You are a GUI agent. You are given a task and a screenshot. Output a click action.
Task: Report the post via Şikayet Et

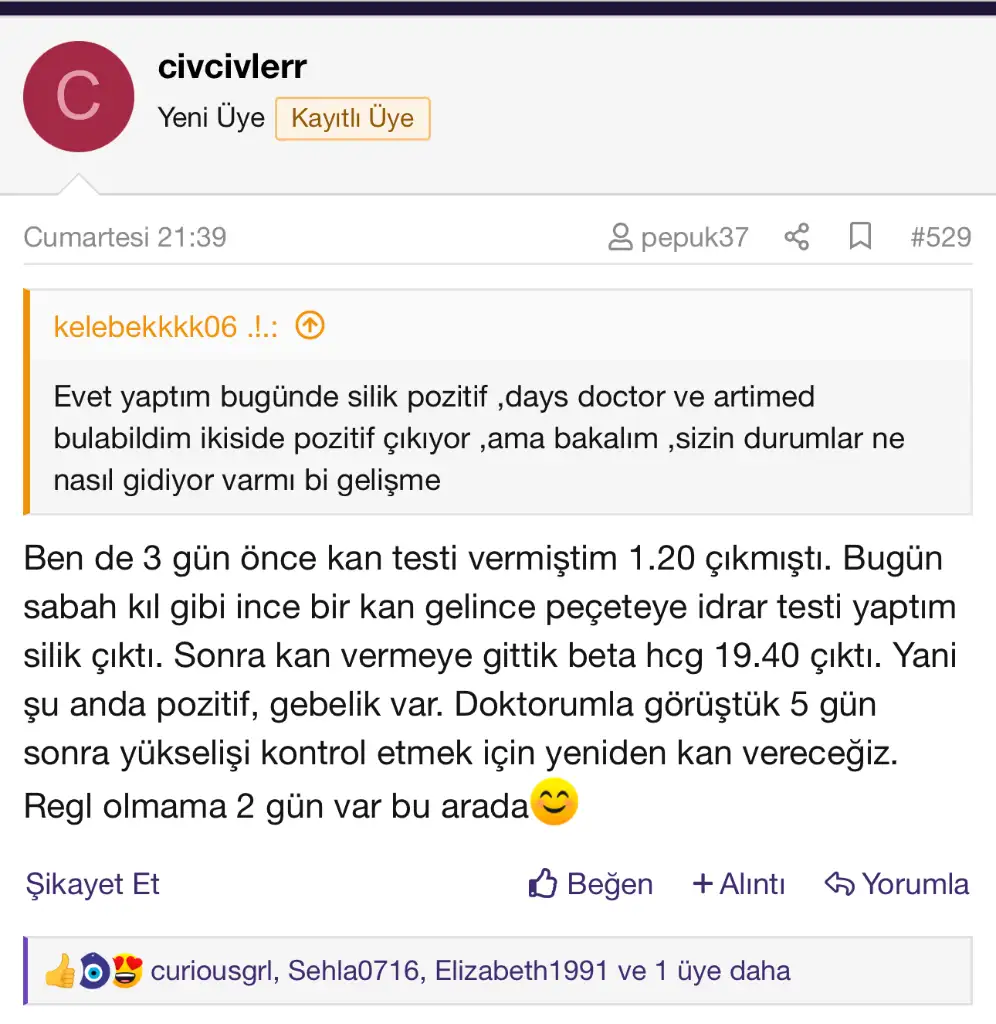(92, 884)
